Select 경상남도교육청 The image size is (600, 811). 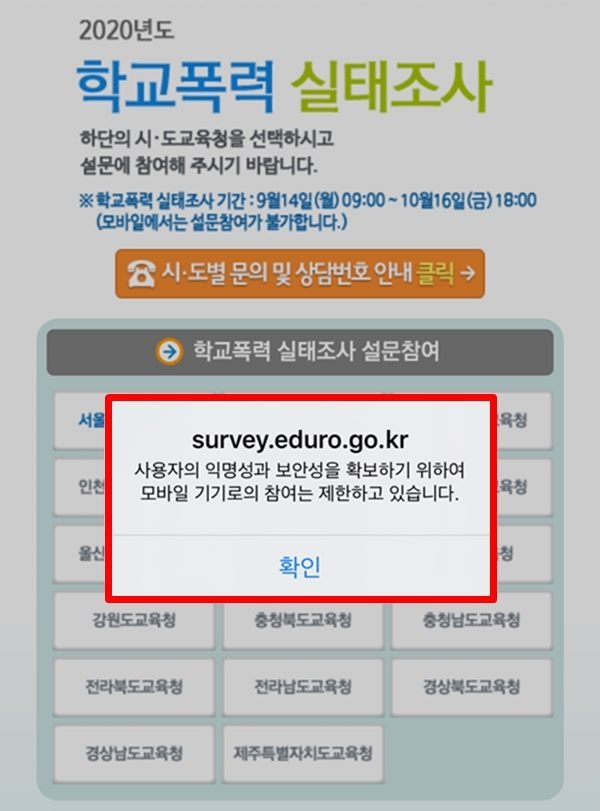click(x=134, y=753)
